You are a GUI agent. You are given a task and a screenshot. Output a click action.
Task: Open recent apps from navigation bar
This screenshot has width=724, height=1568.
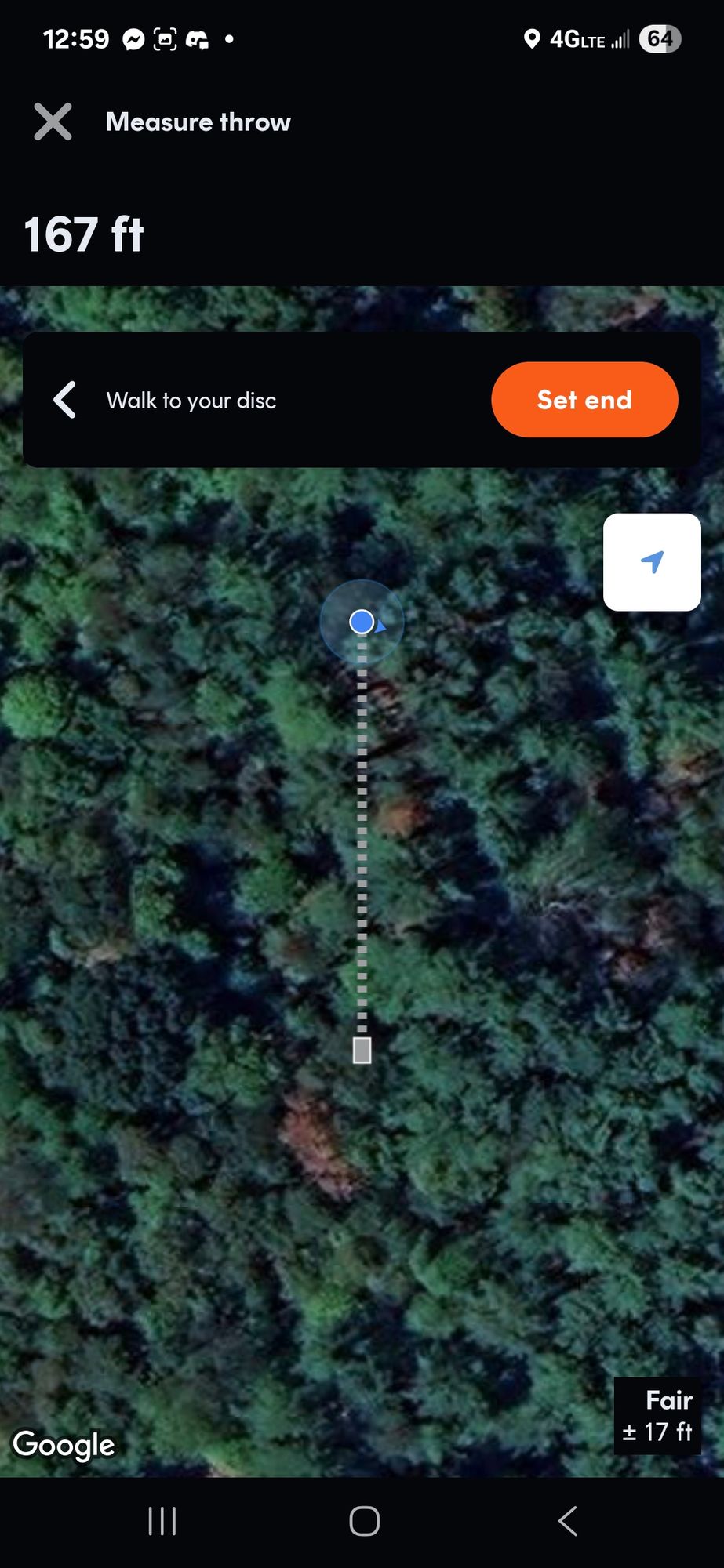click(162, 1522)
